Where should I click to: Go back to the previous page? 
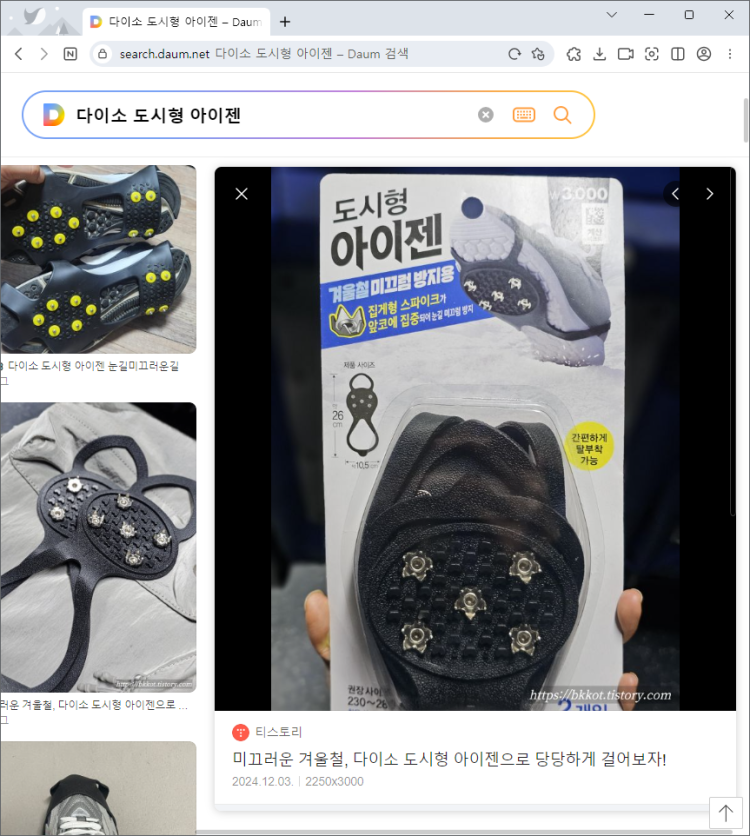[x=18, y=54]
